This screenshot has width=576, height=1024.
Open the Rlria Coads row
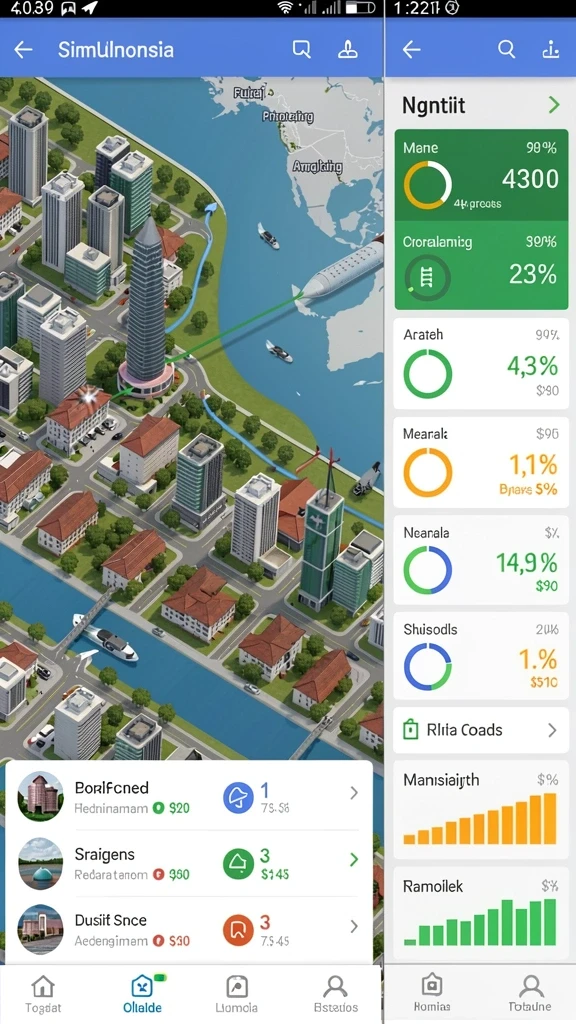pos(481,730)
